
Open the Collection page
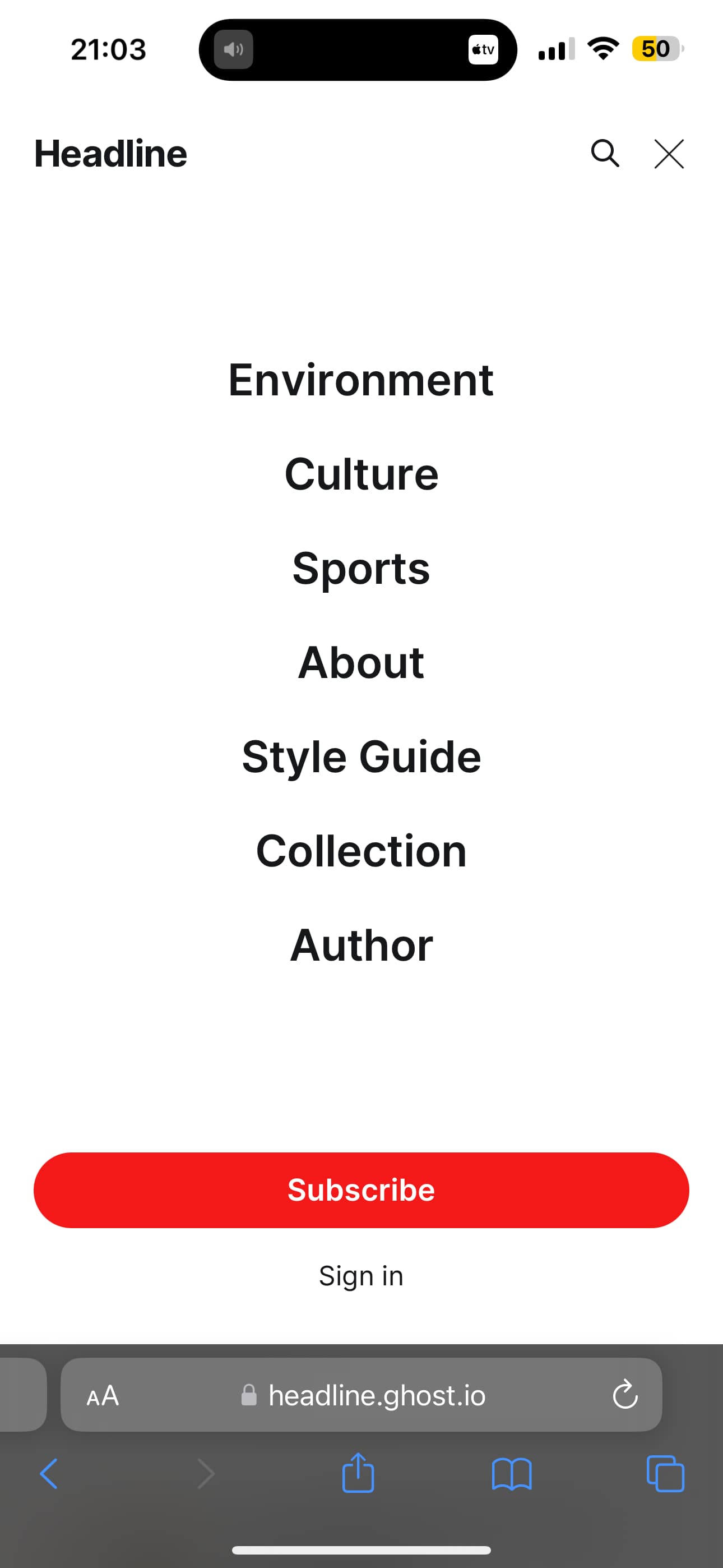click(x=361, y=851)
